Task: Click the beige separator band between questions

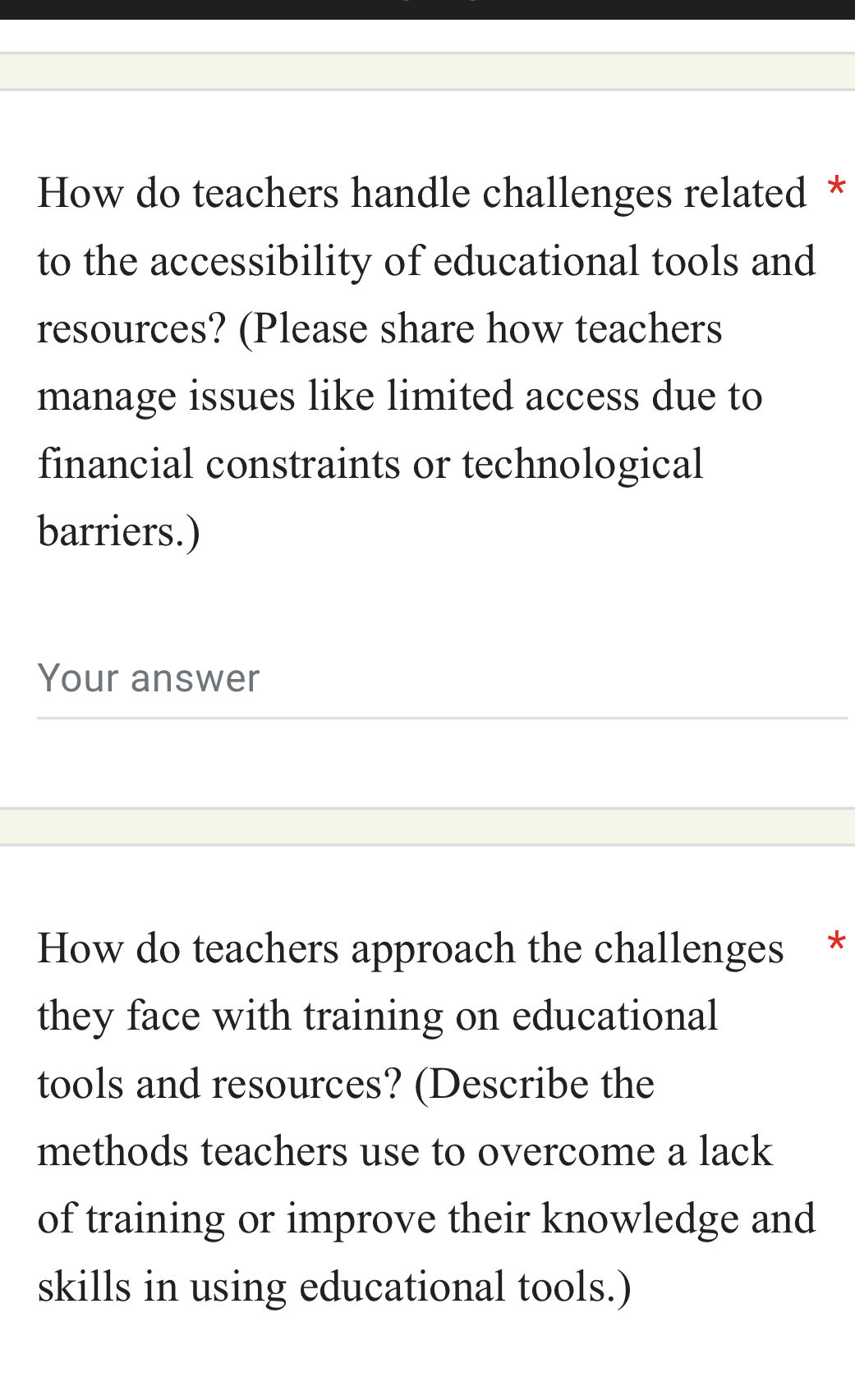Action: pyautogui.click(x=427, y=825)
